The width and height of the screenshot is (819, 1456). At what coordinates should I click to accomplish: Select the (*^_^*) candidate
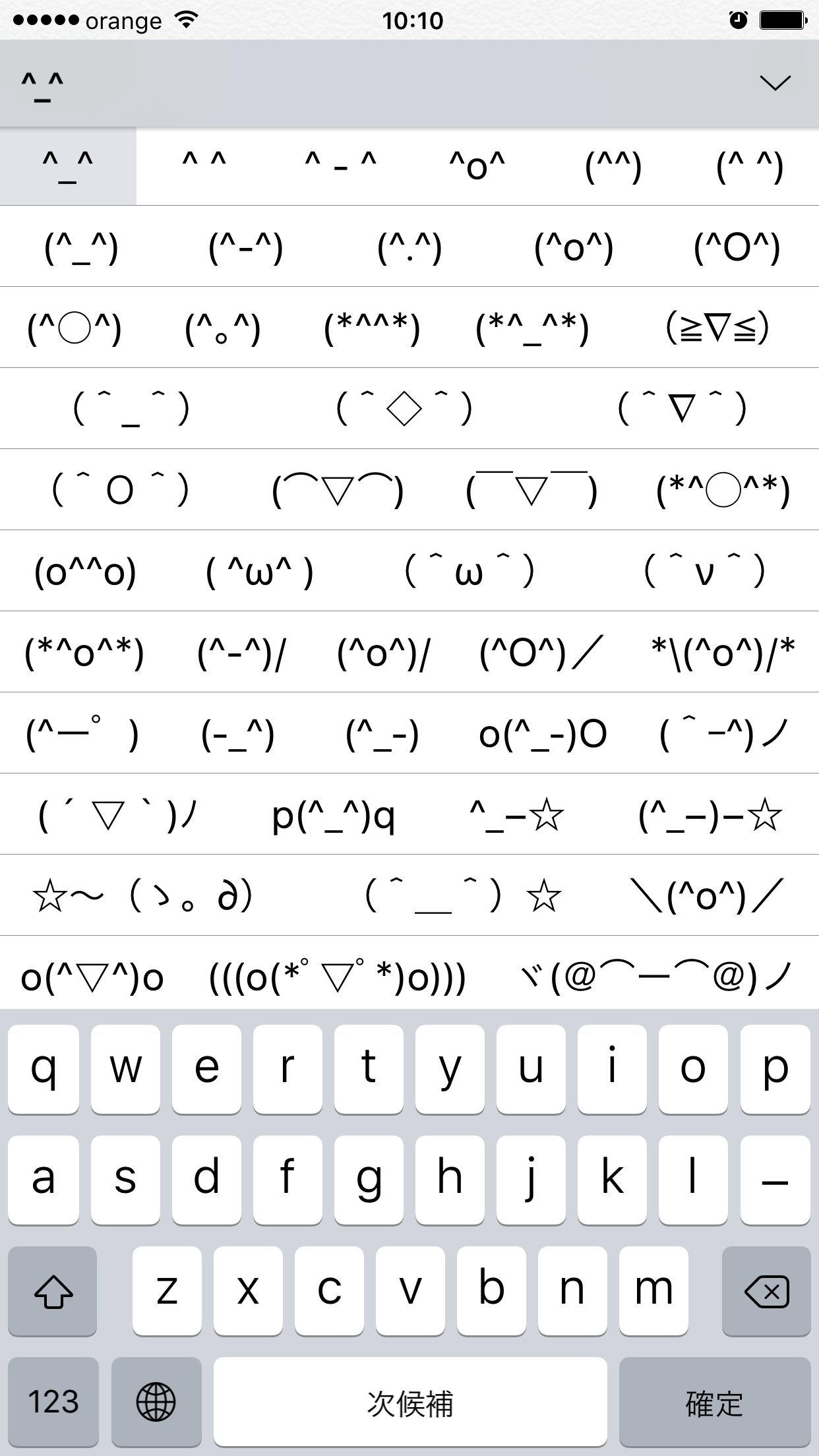[532, 328]
